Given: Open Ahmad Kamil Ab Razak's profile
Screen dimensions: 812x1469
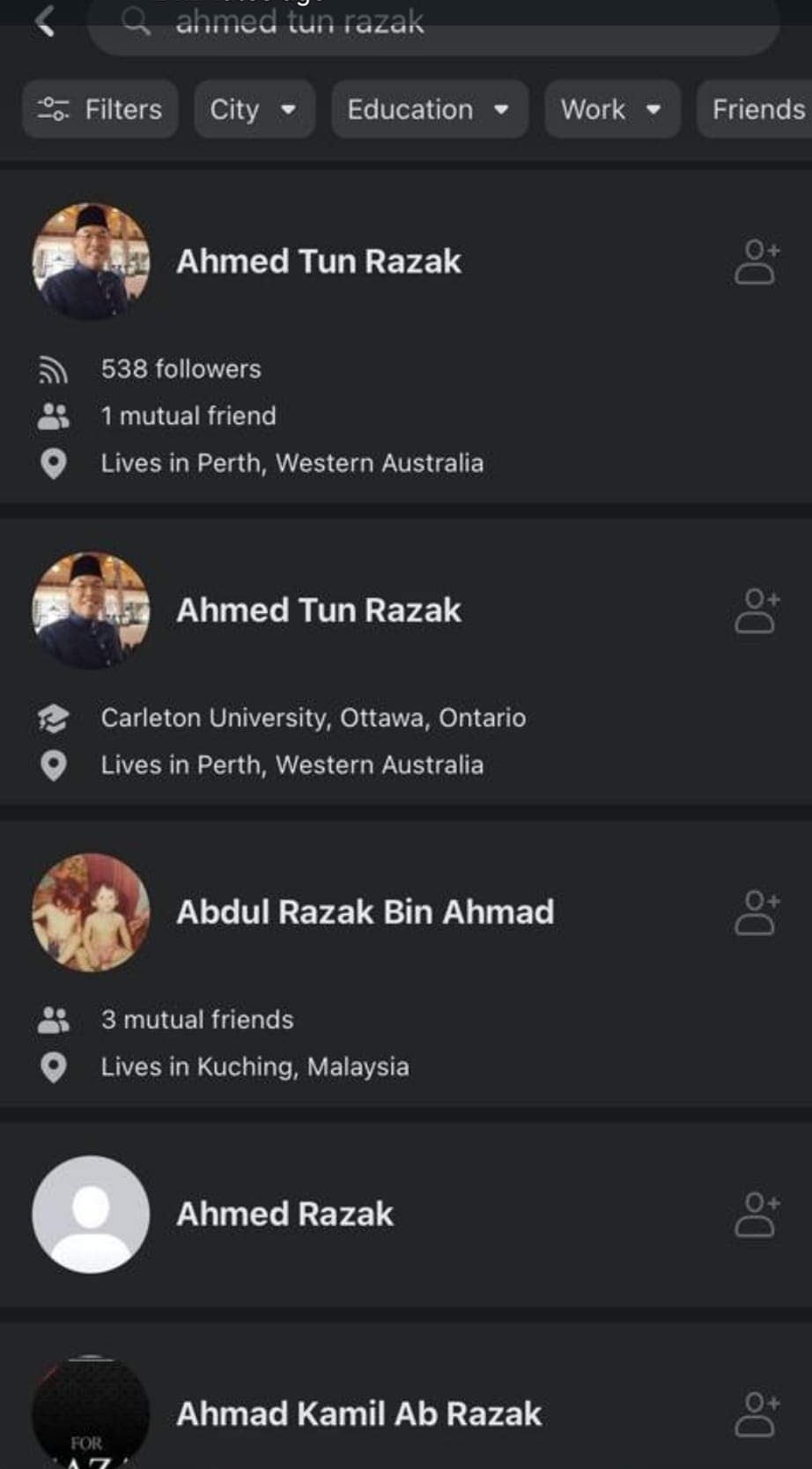Looking at the screenshot, I should pyautogui.click(x=358, y=1414).
